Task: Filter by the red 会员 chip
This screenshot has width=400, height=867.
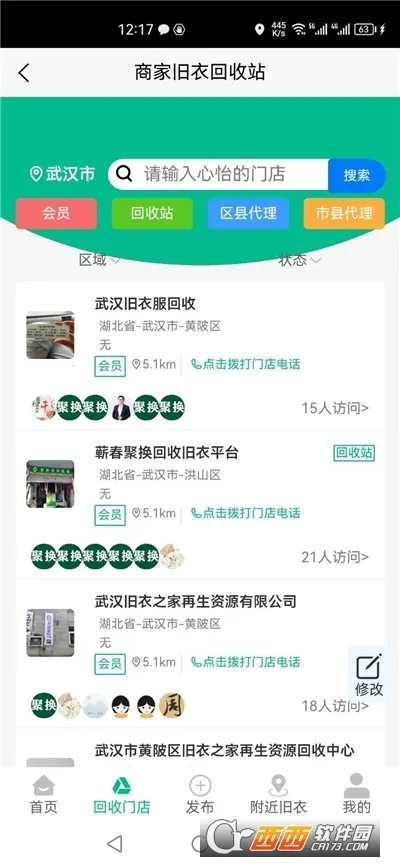Action: pyautogui.click(x=56, y=213)
